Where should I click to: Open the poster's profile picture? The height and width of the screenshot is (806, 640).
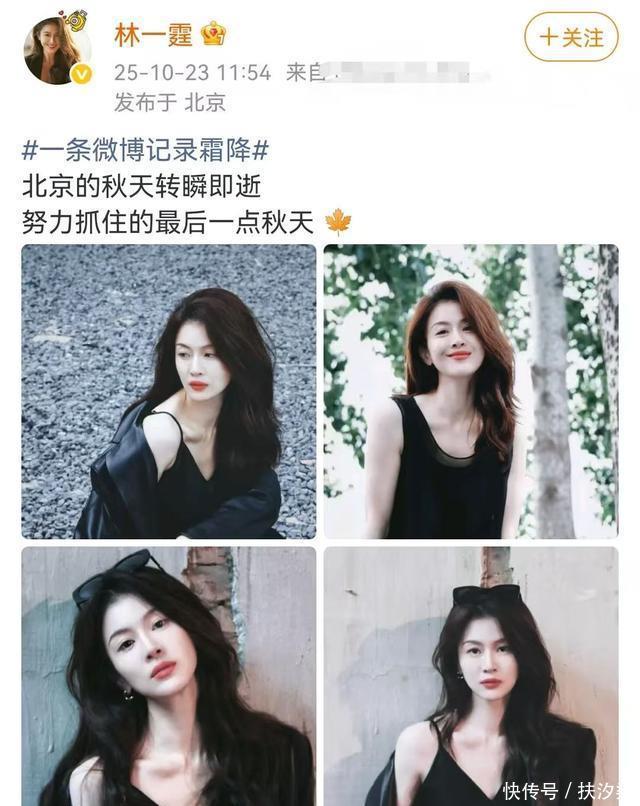click(58, 50)
